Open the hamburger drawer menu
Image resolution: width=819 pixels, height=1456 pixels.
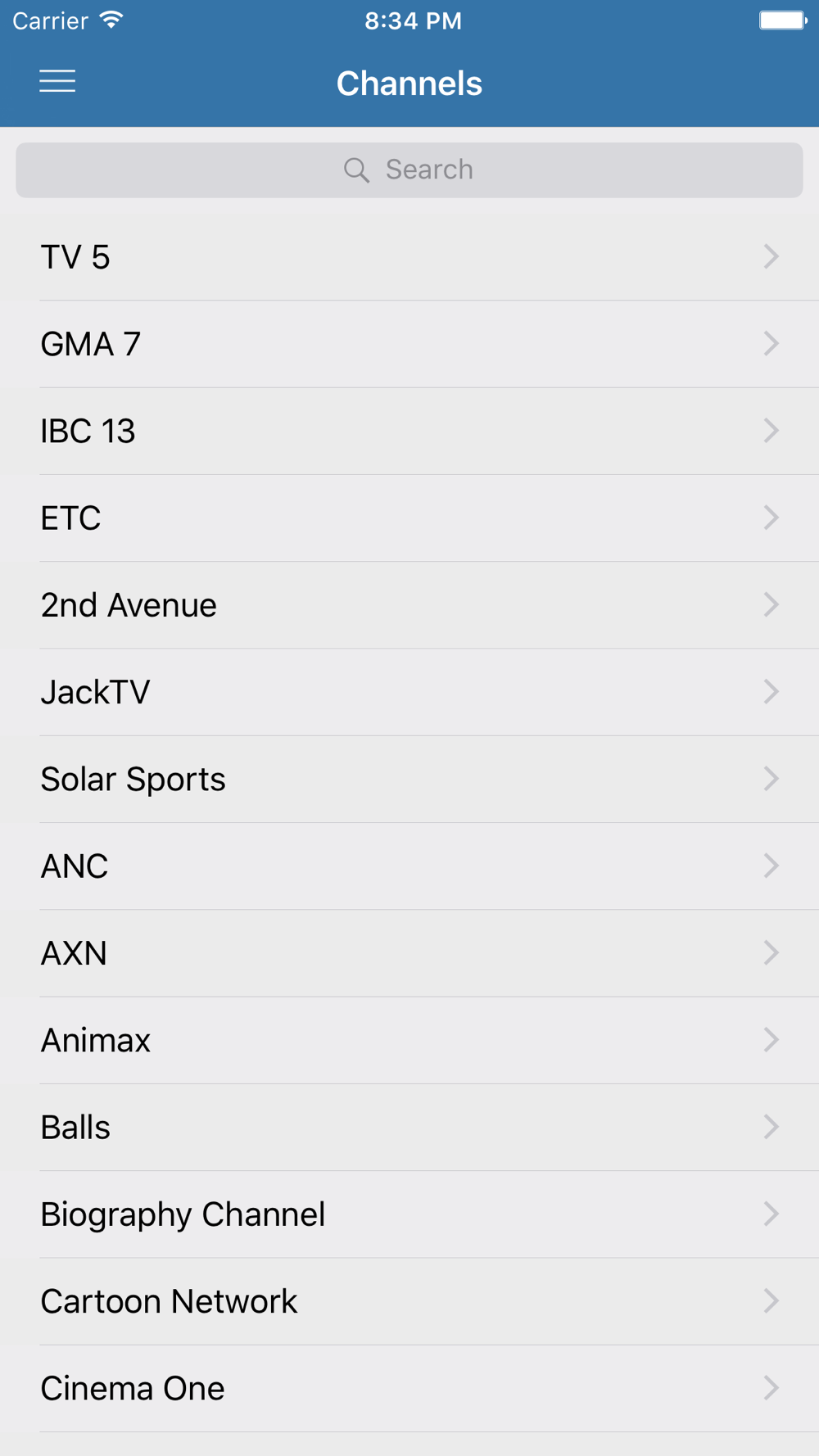(x=57, y=81)
